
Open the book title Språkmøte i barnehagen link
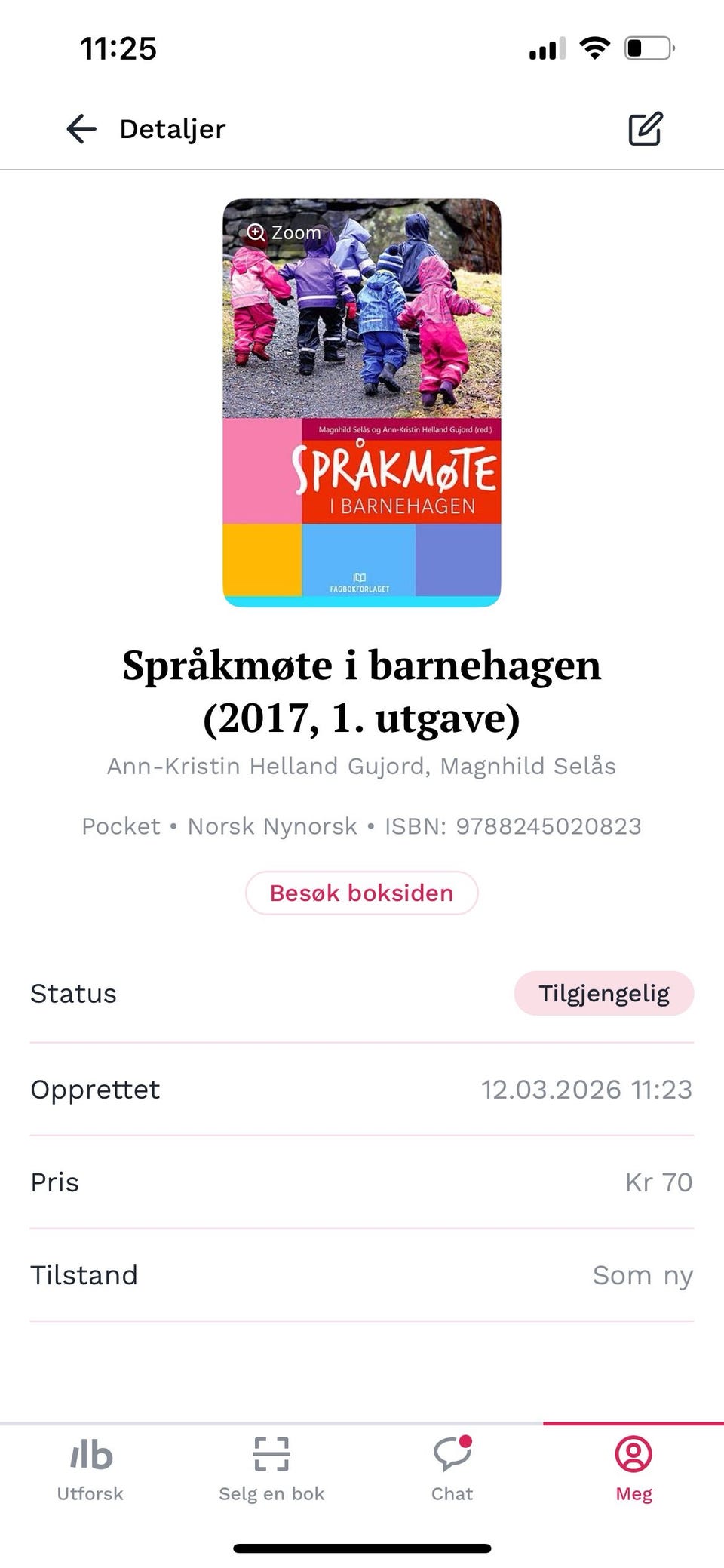pos(360,666)
